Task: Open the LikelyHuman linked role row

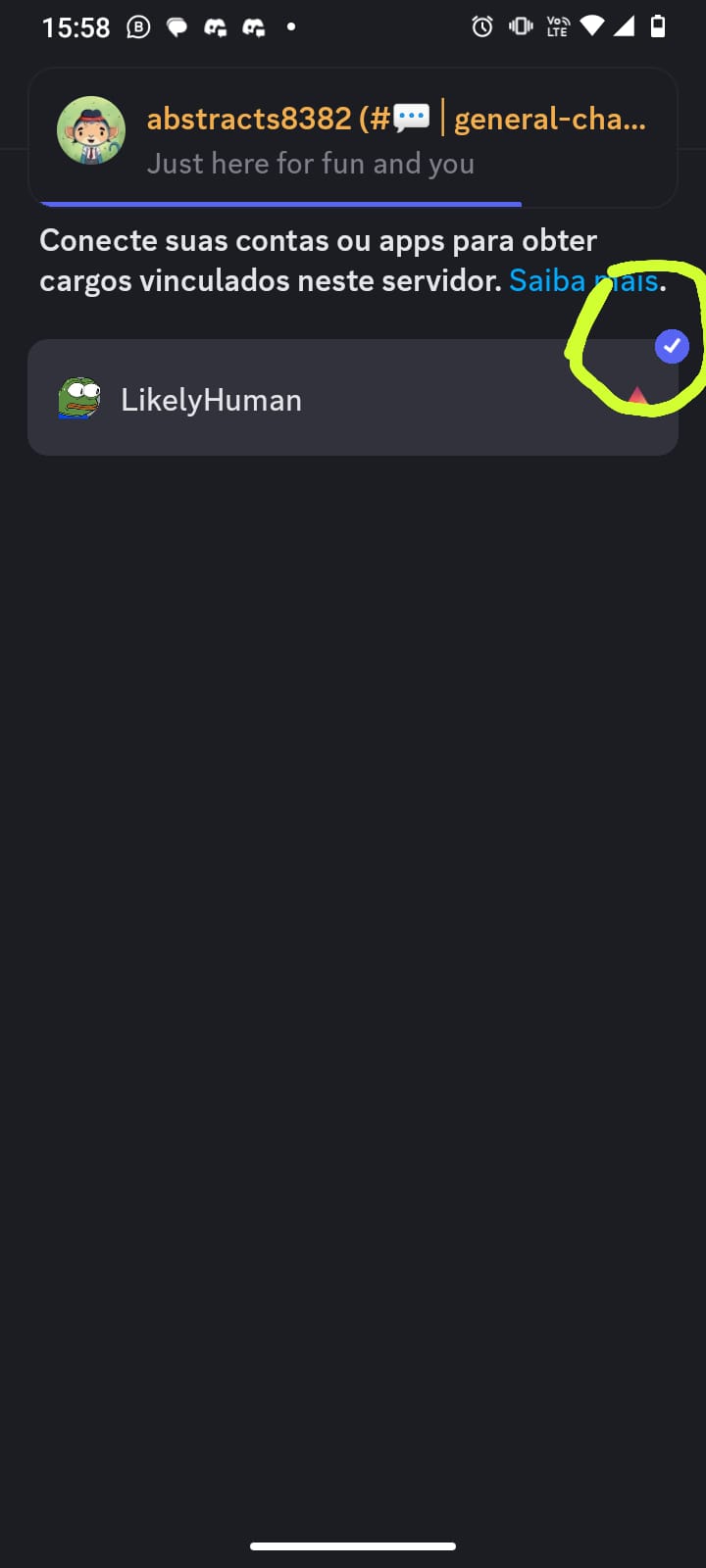Action: pos(353,397)
